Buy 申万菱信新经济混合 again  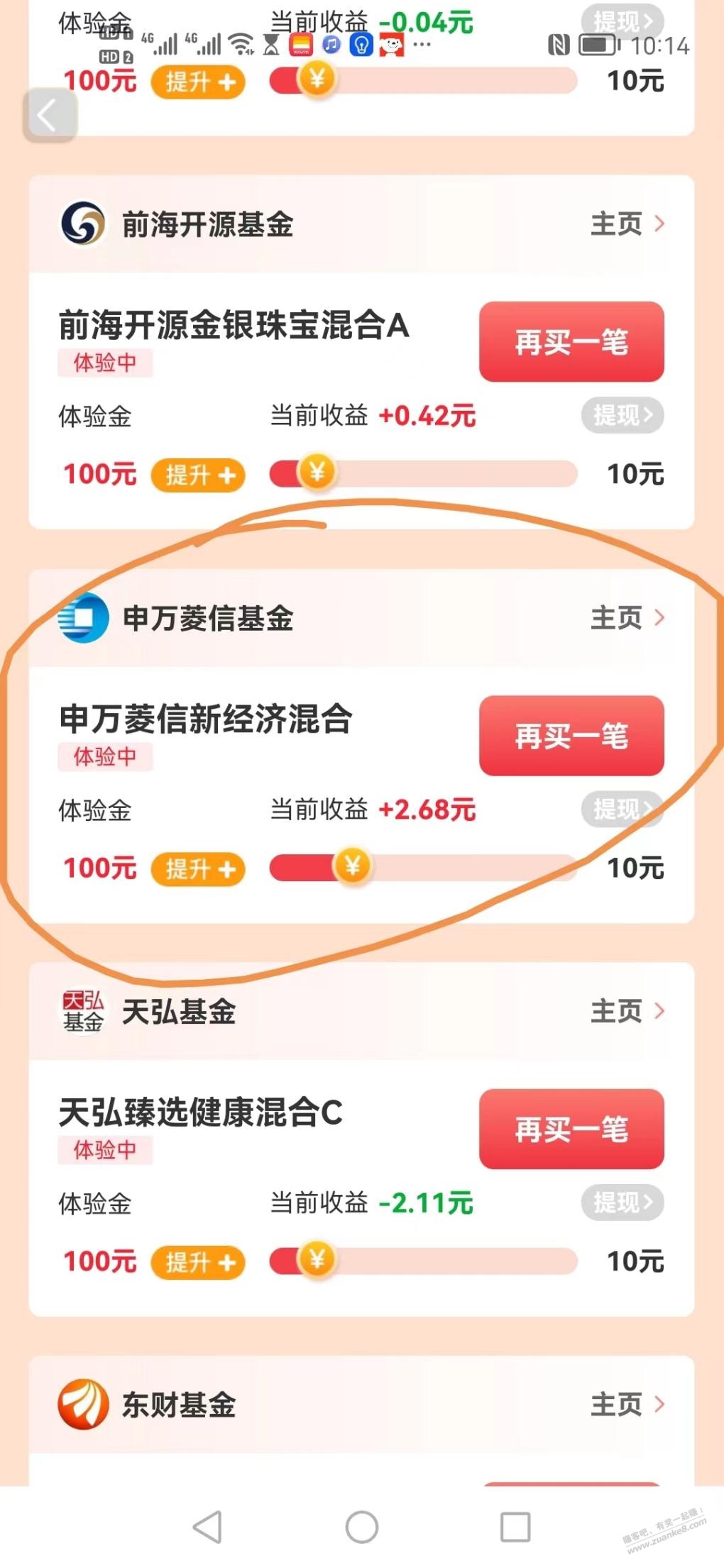tap(571, 736)
